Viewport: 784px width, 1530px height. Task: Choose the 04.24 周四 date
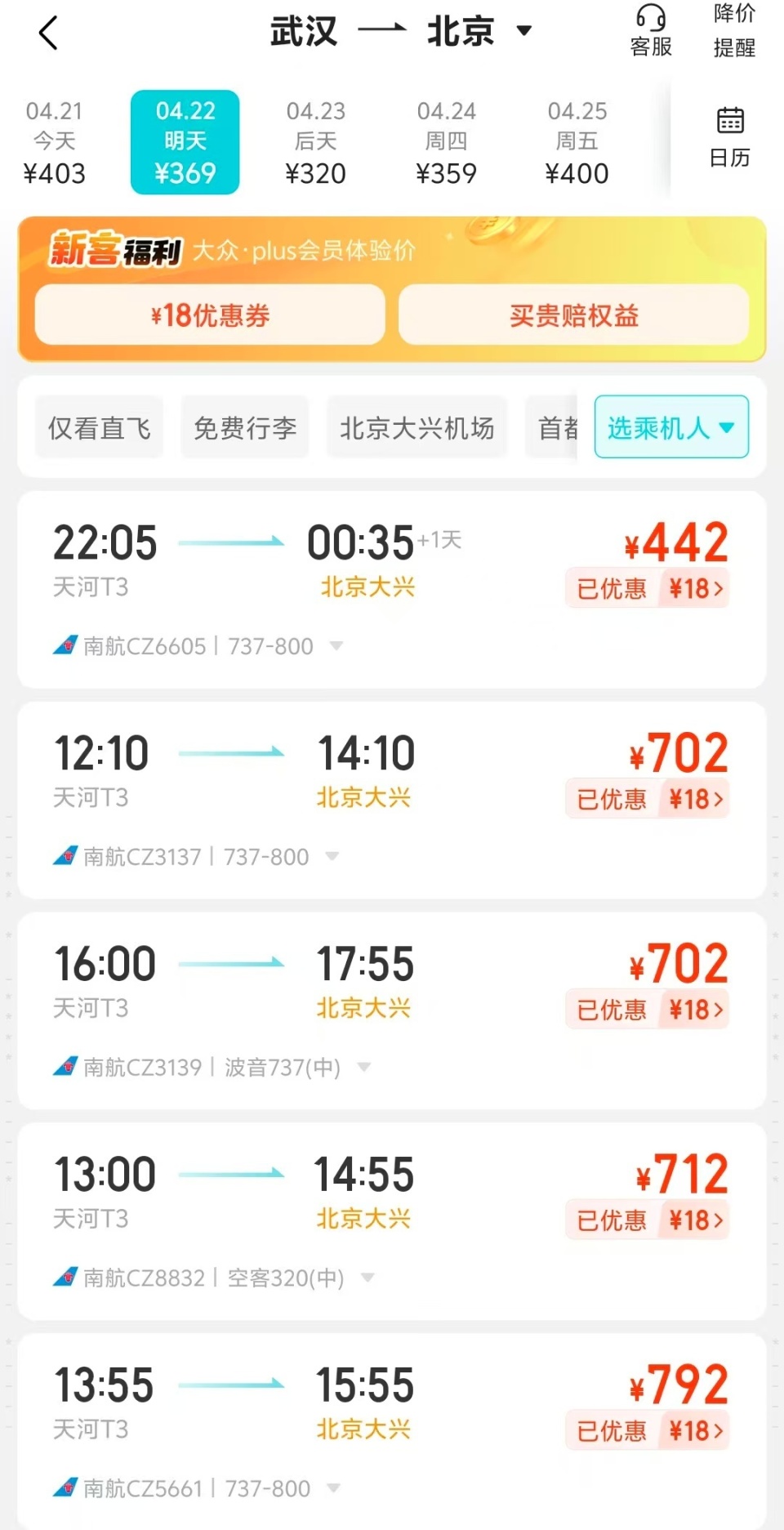tap(446, 142)
